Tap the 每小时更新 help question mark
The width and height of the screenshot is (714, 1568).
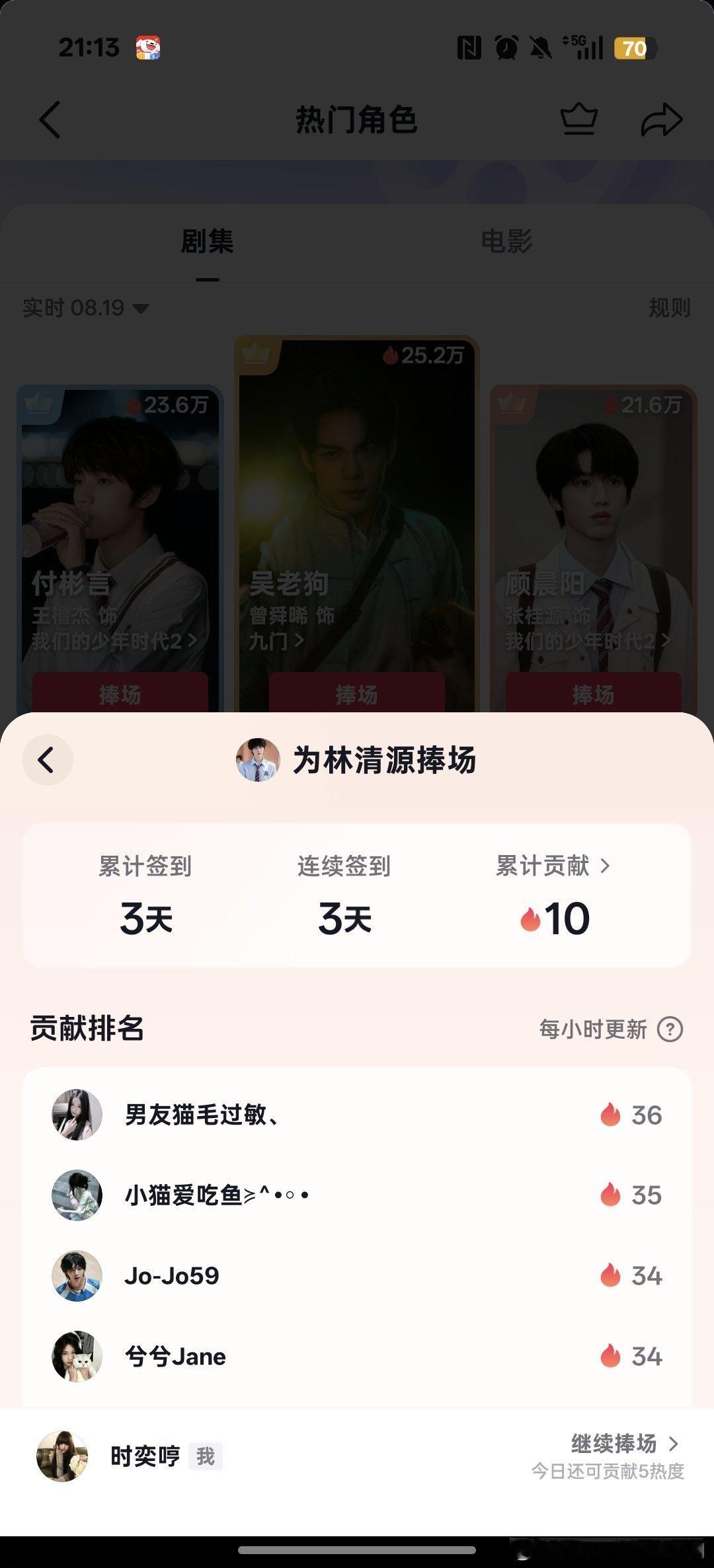pos(670,1029)
